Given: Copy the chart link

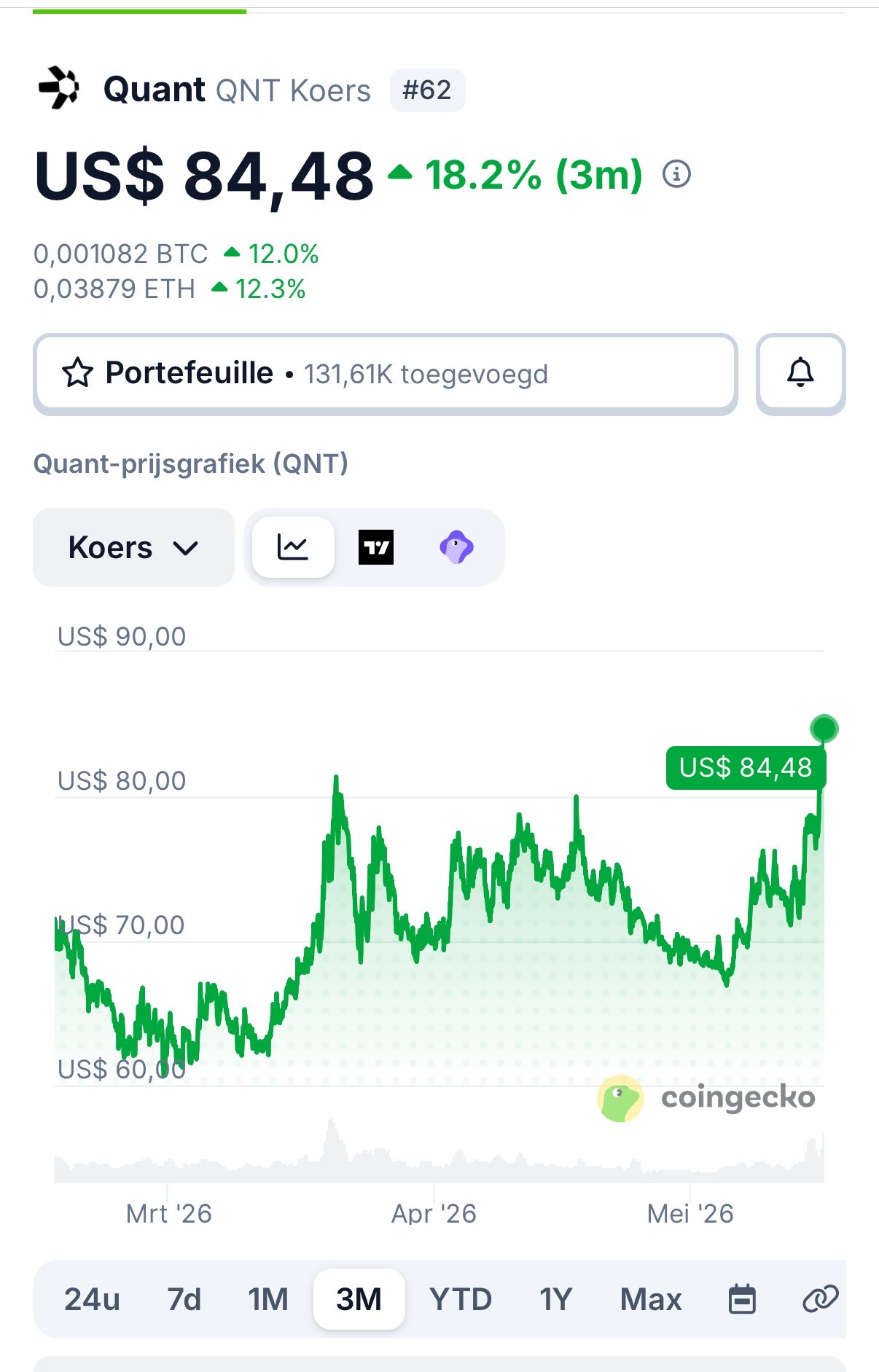Looking at the screenshot, I should pyautogui.click(x=821, y=1299).
